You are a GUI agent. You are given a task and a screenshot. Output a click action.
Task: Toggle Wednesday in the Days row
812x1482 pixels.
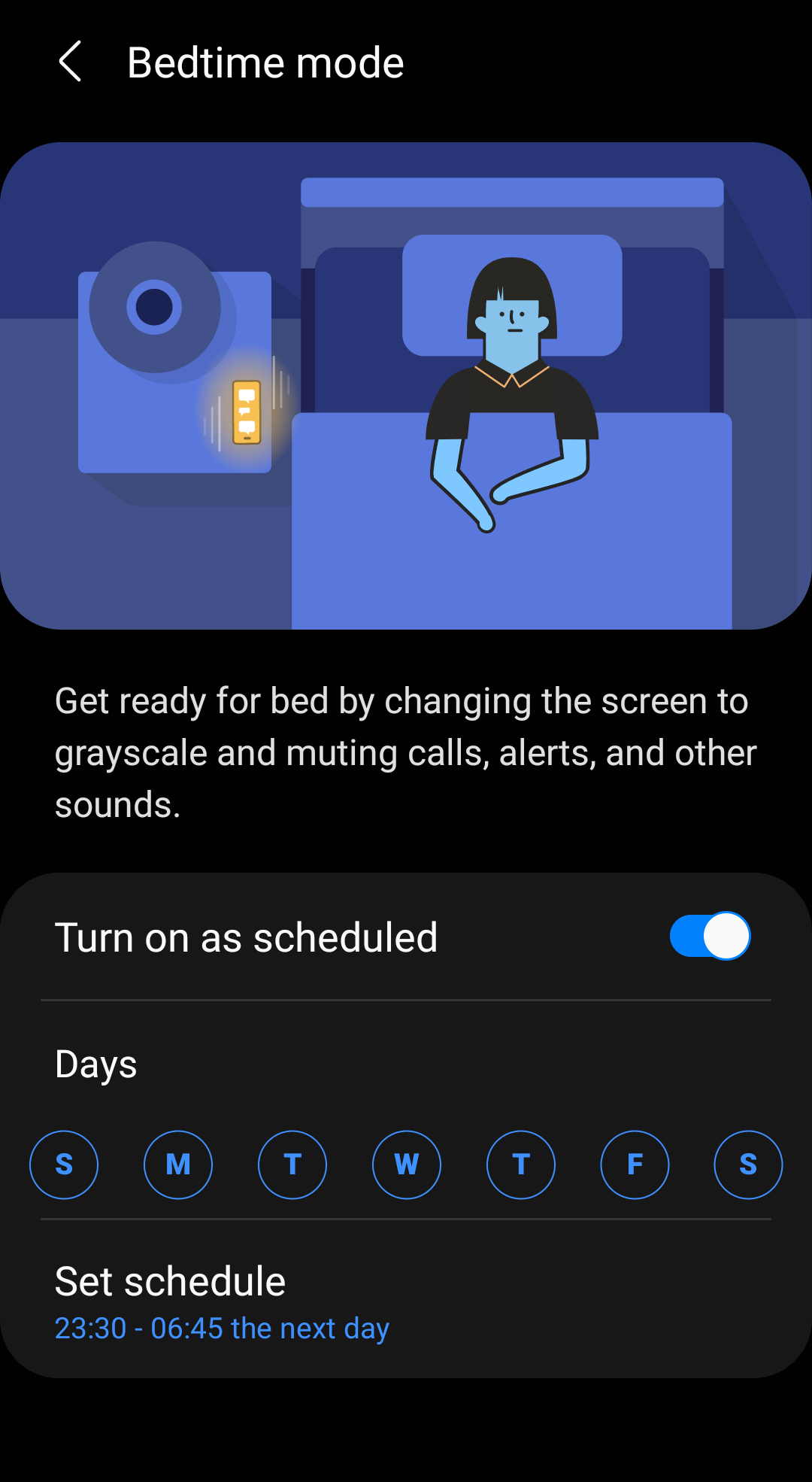[407, 1165]
